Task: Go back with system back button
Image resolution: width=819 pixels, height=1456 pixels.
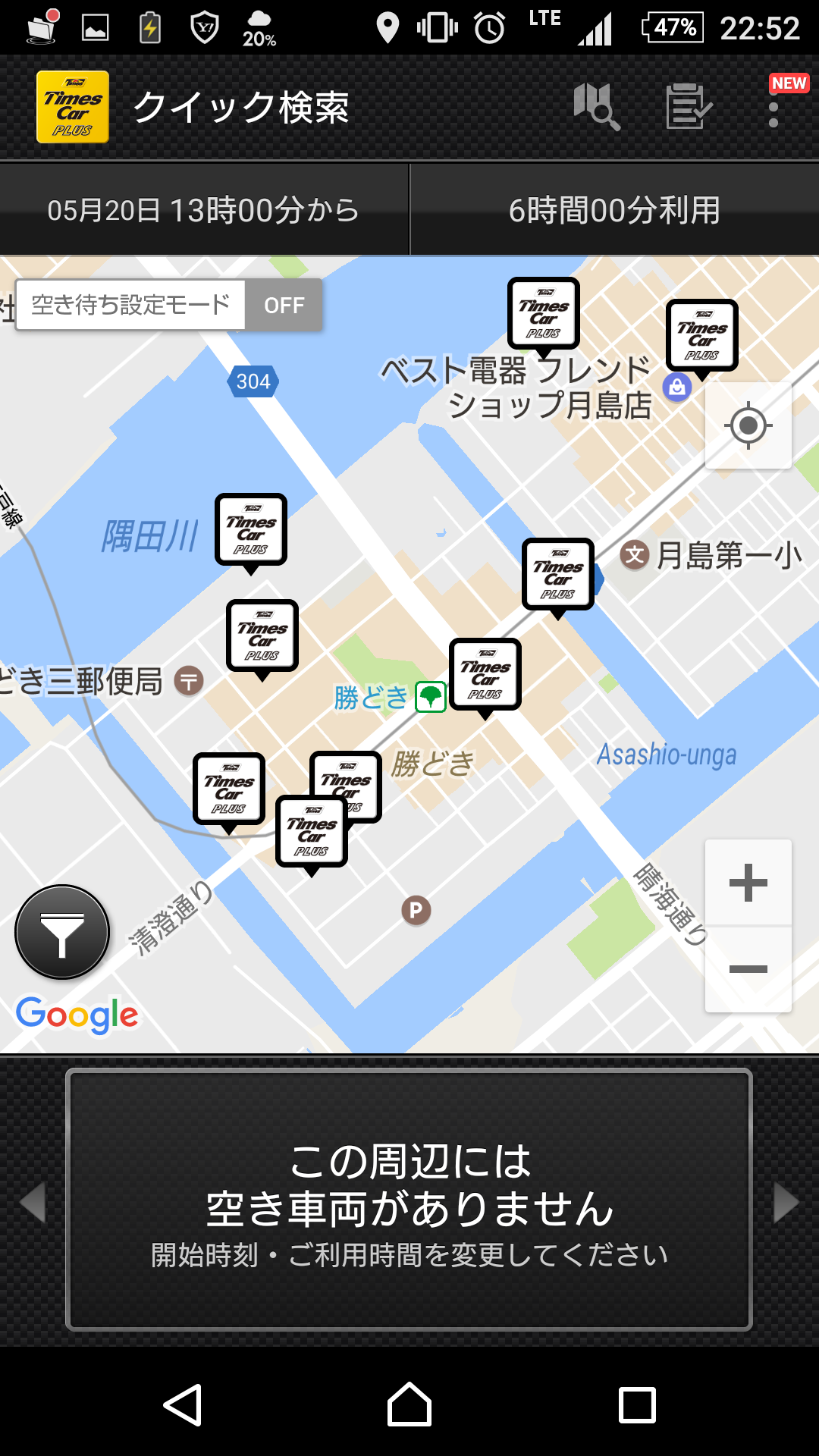Action: (183, 1404)
